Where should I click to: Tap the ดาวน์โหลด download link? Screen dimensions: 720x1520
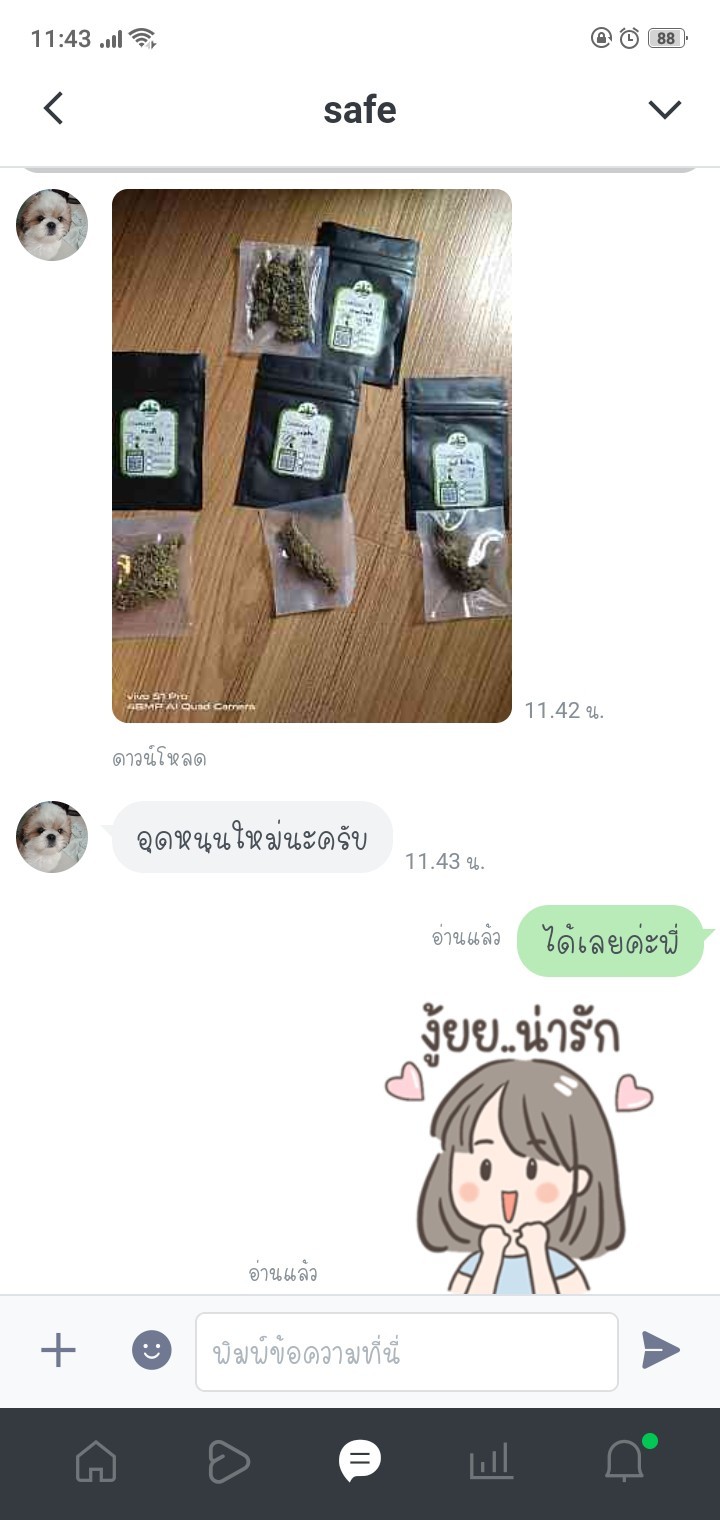159,758
